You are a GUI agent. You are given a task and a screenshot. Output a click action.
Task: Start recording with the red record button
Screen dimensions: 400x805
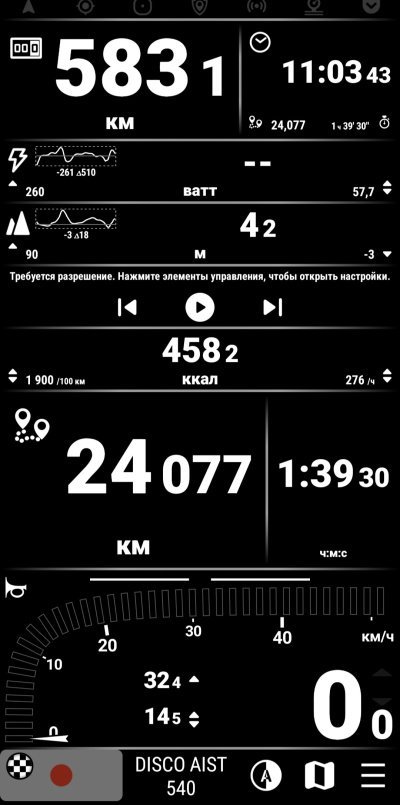[x=61, y=775]
